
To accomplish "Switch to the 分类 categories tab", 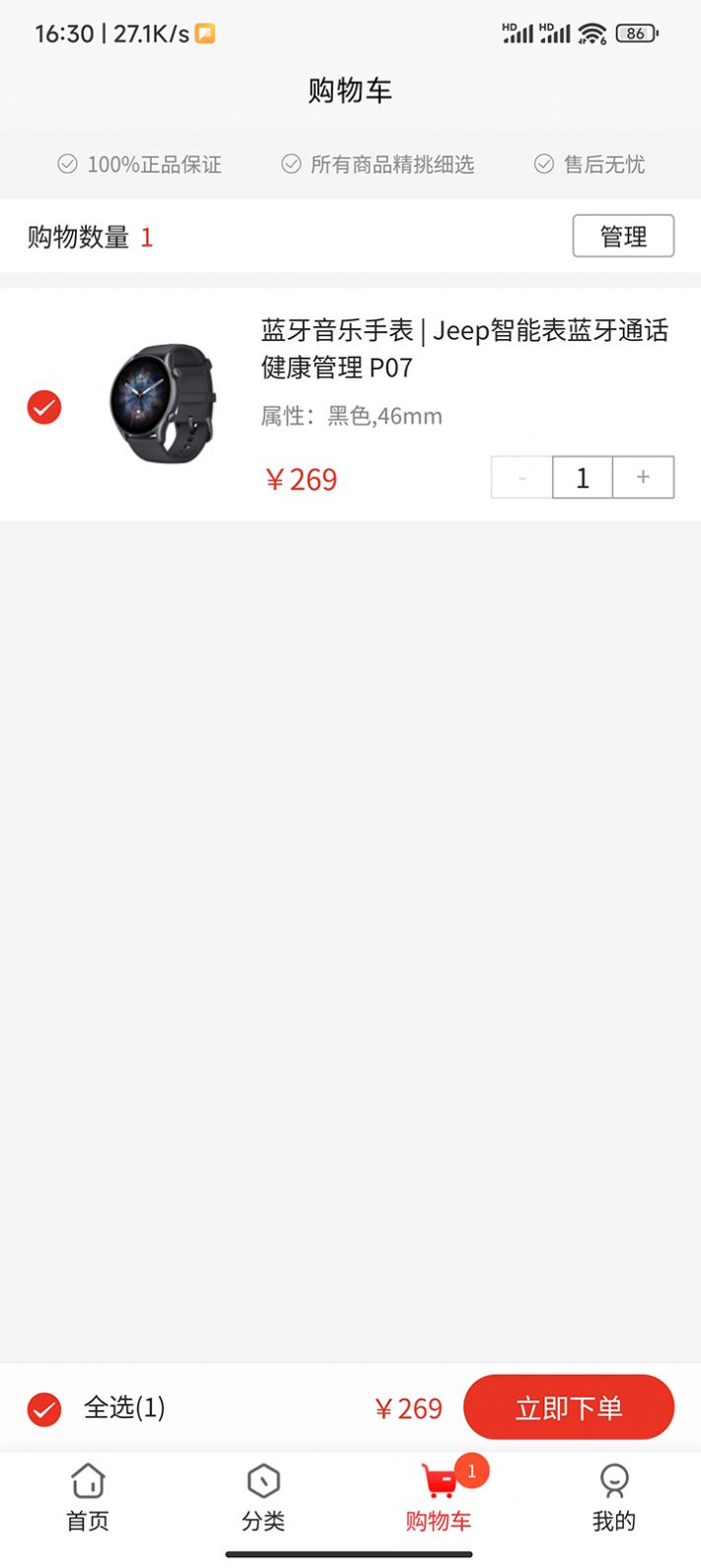I will coord(263,1496).
